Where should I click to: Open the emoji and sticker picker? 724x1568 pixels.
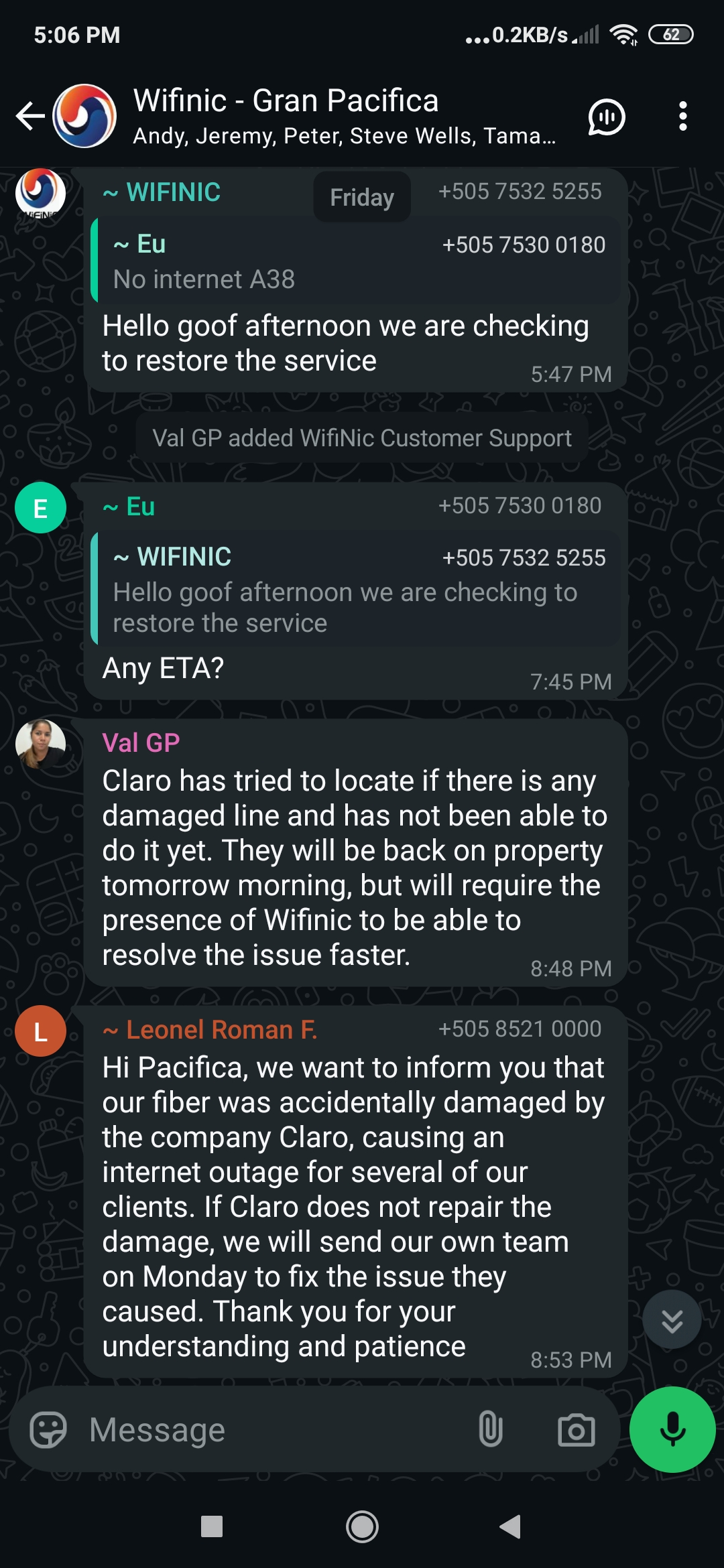(48, 1430)
